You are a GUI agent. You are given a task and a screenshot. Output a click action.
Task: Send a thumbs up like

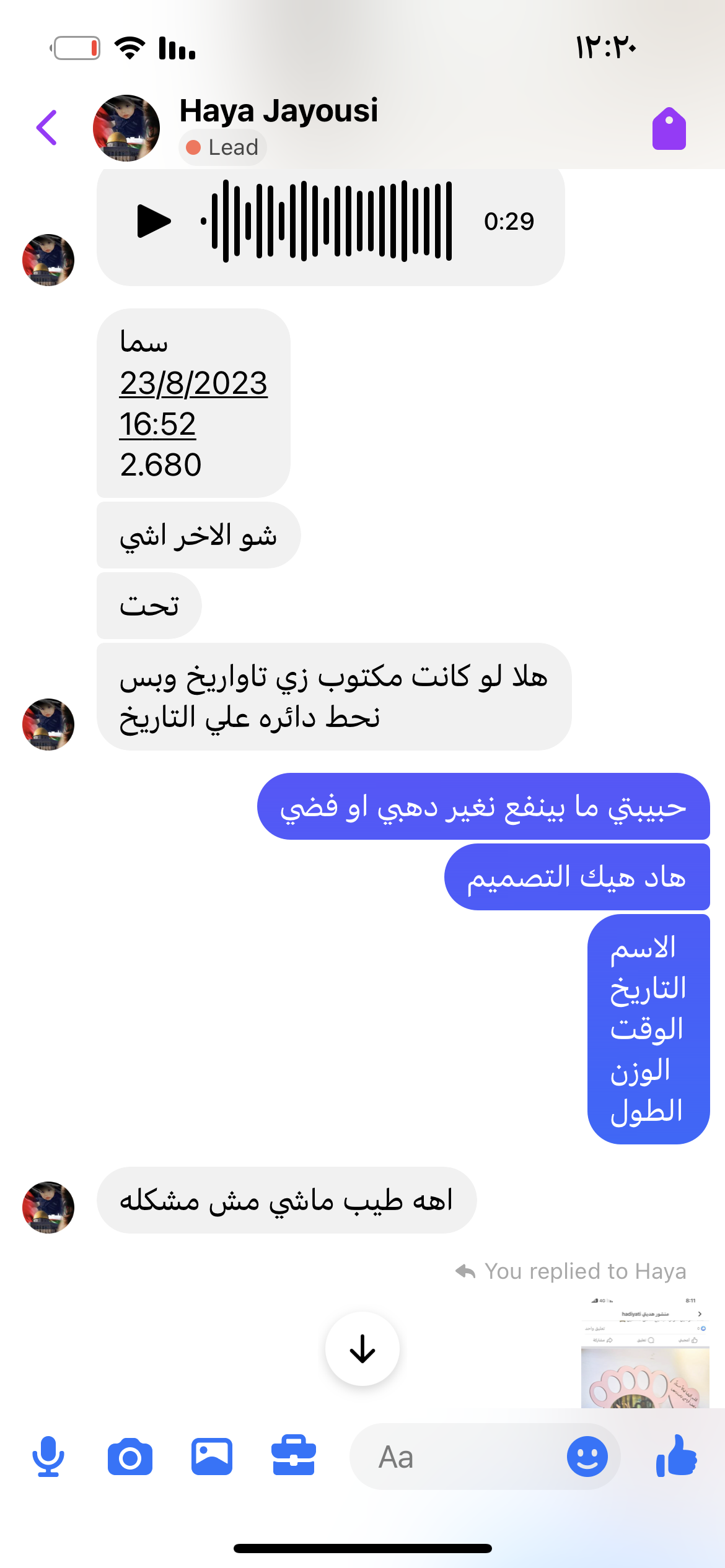677,1457
